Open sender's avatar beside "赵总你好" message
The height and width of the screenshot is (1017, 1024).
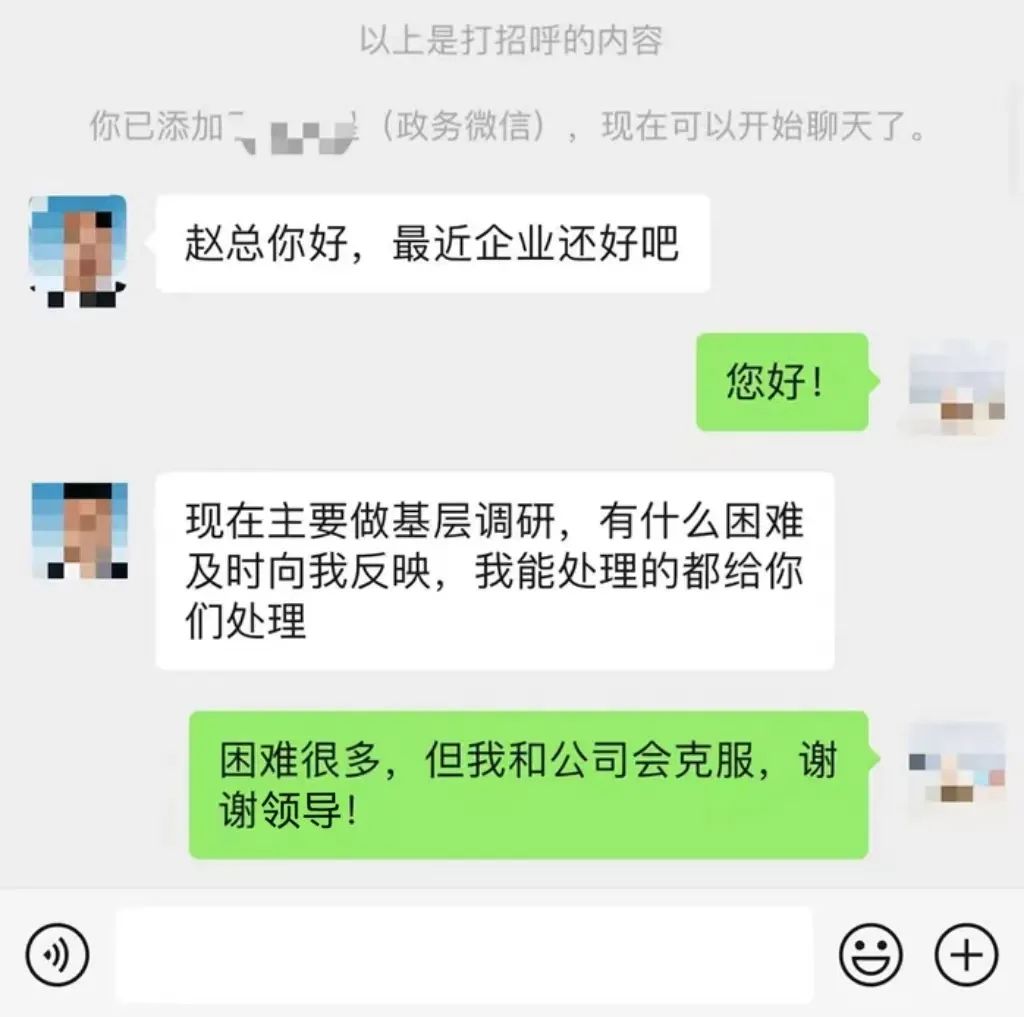point(78,250)
